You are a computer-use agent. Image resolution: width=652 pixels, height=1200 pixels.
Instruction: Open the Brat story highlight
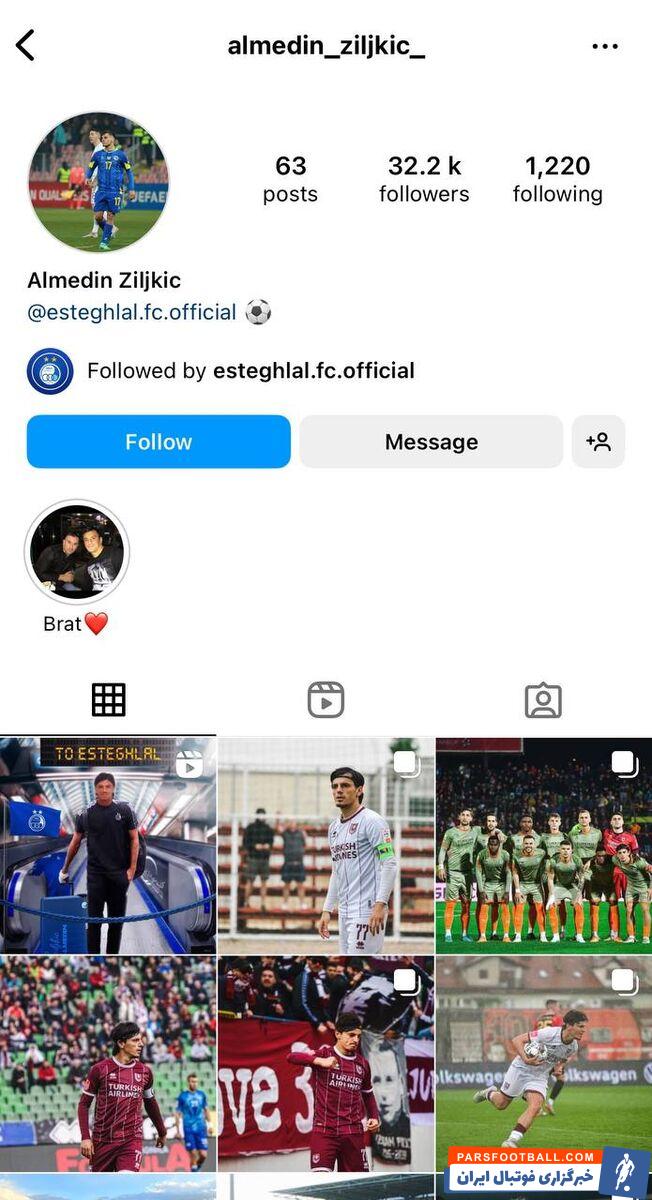click(77, 552)
